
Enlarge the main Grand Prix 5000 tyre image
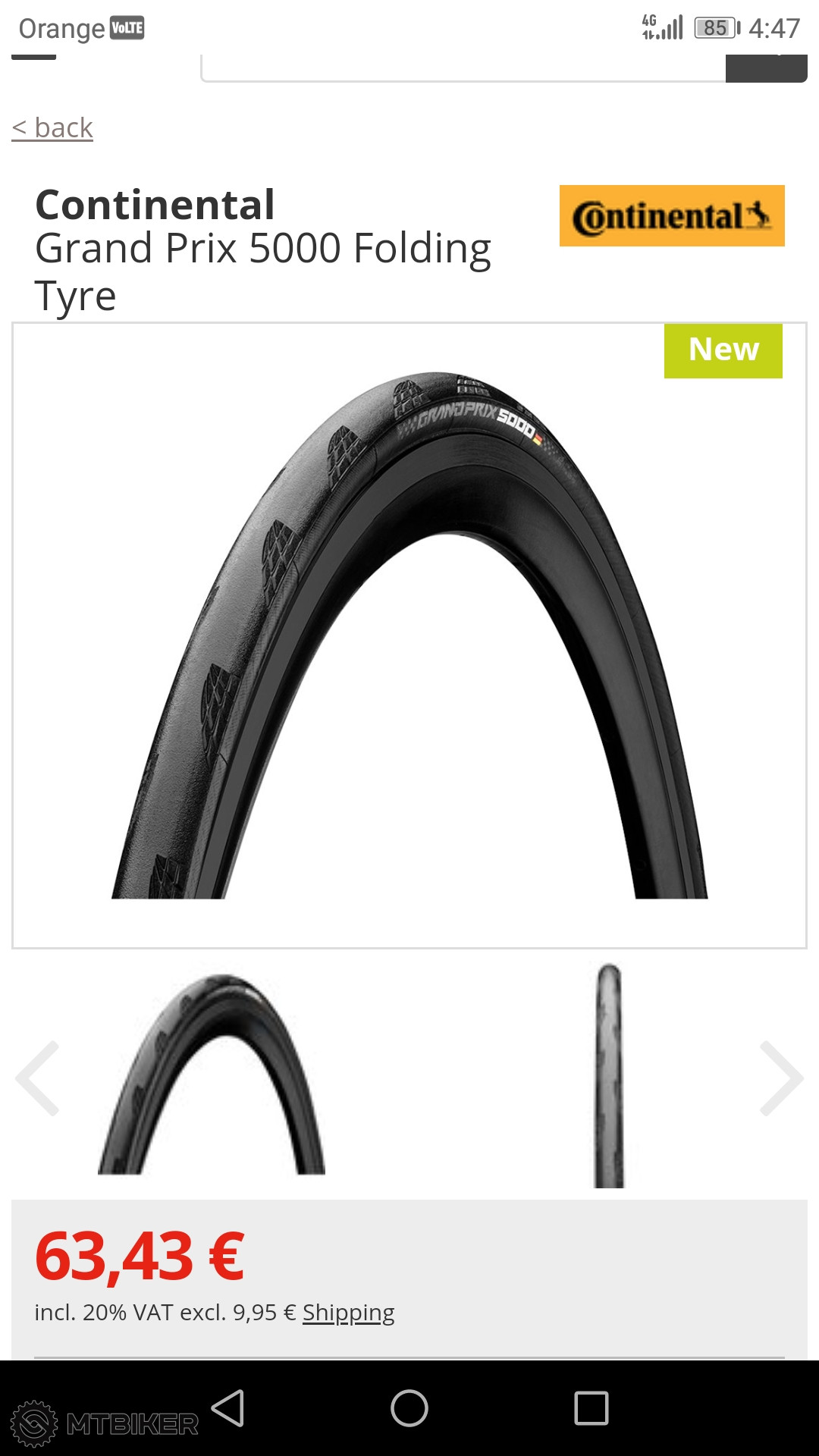[409, 635]
